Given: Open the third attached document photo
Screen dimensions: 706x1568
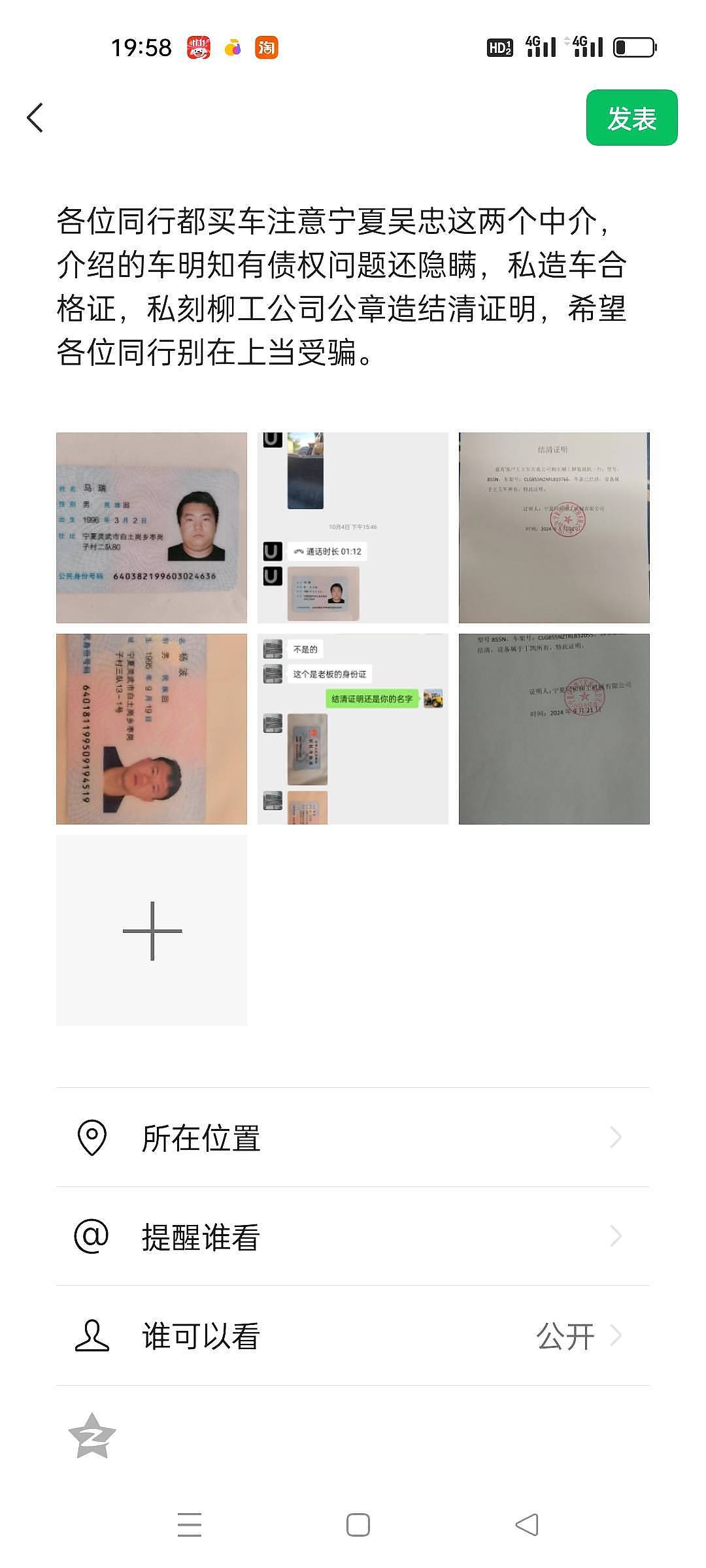Looking at the screenshot, I should (554, 527).
